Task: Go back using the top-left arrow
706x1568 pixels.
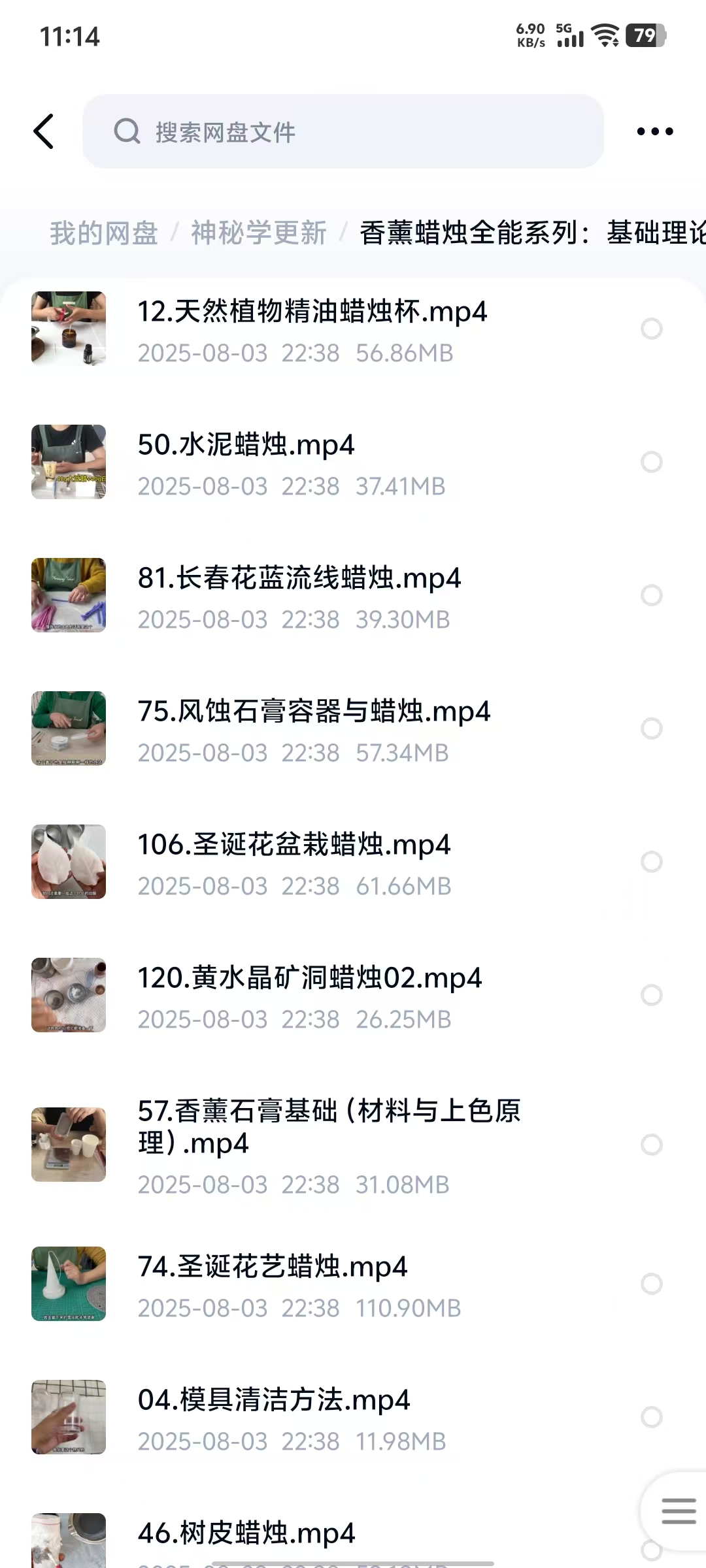Action: [x=44, y=131]
